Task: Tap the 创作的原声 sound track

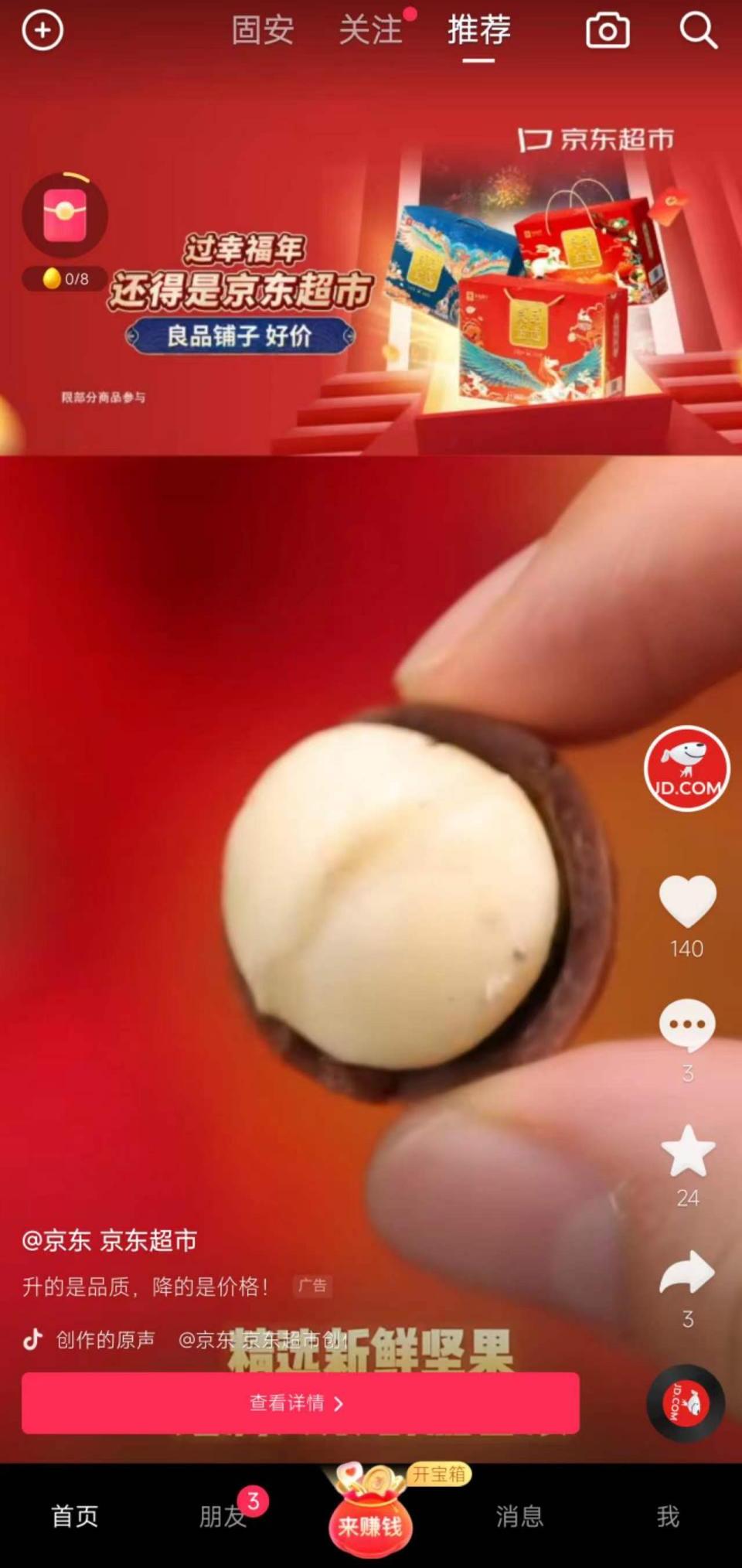Action: [x=105, y=1339]
